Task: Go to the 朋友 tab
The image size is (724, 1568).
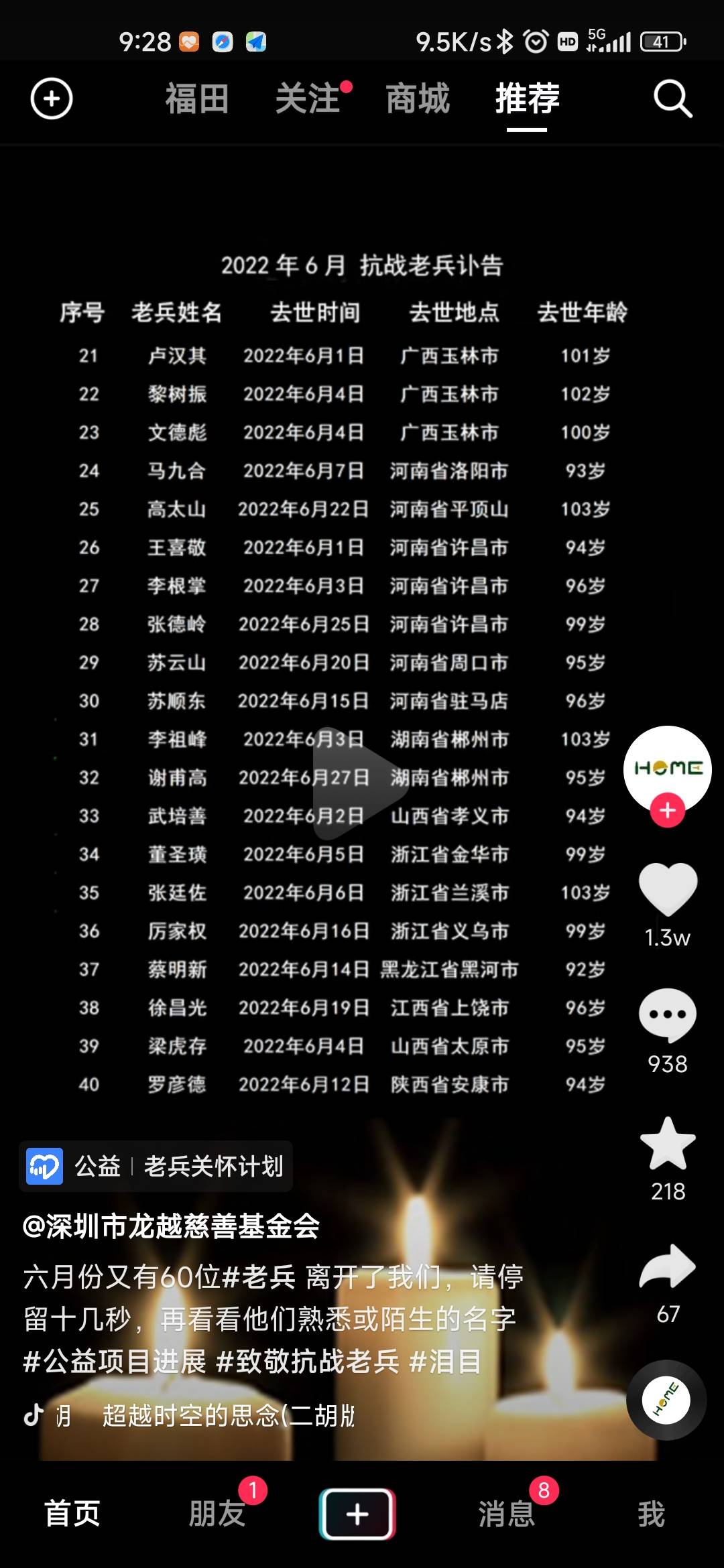Action: (x=217, y=1513)
